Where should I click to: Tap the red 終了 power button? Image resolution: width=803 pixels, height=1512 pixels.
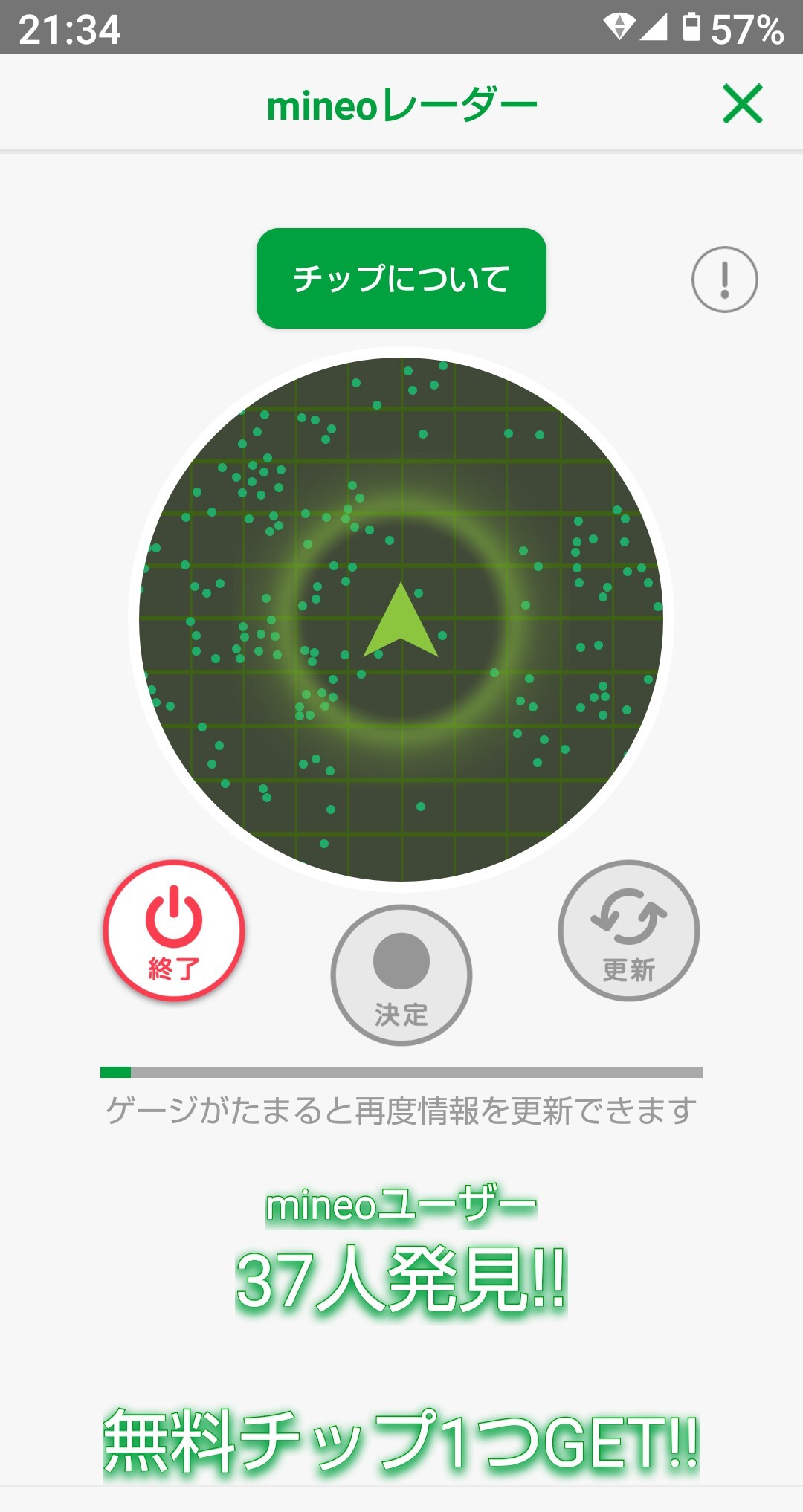174,931
